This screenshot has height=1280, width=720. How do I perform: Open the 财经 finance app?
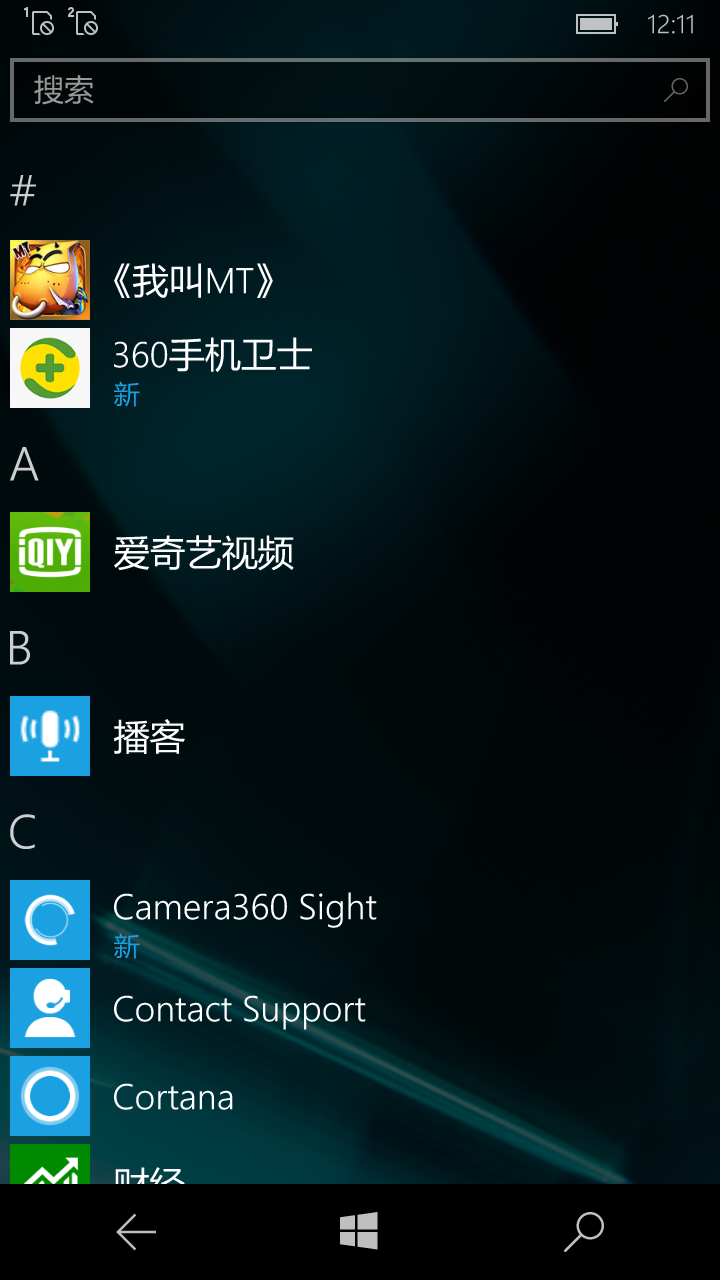pyautogui.click(x=360, y=1164)
